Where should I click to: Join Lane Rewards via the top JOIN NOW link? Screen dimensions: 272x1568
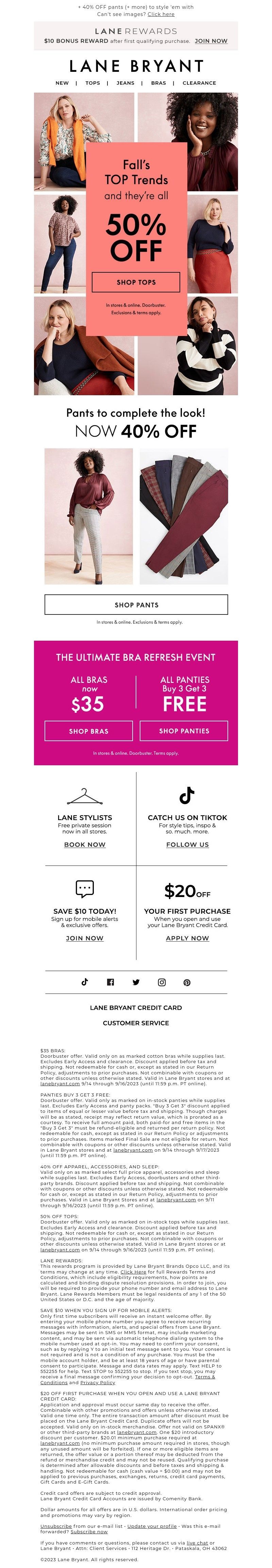(210, 41)
